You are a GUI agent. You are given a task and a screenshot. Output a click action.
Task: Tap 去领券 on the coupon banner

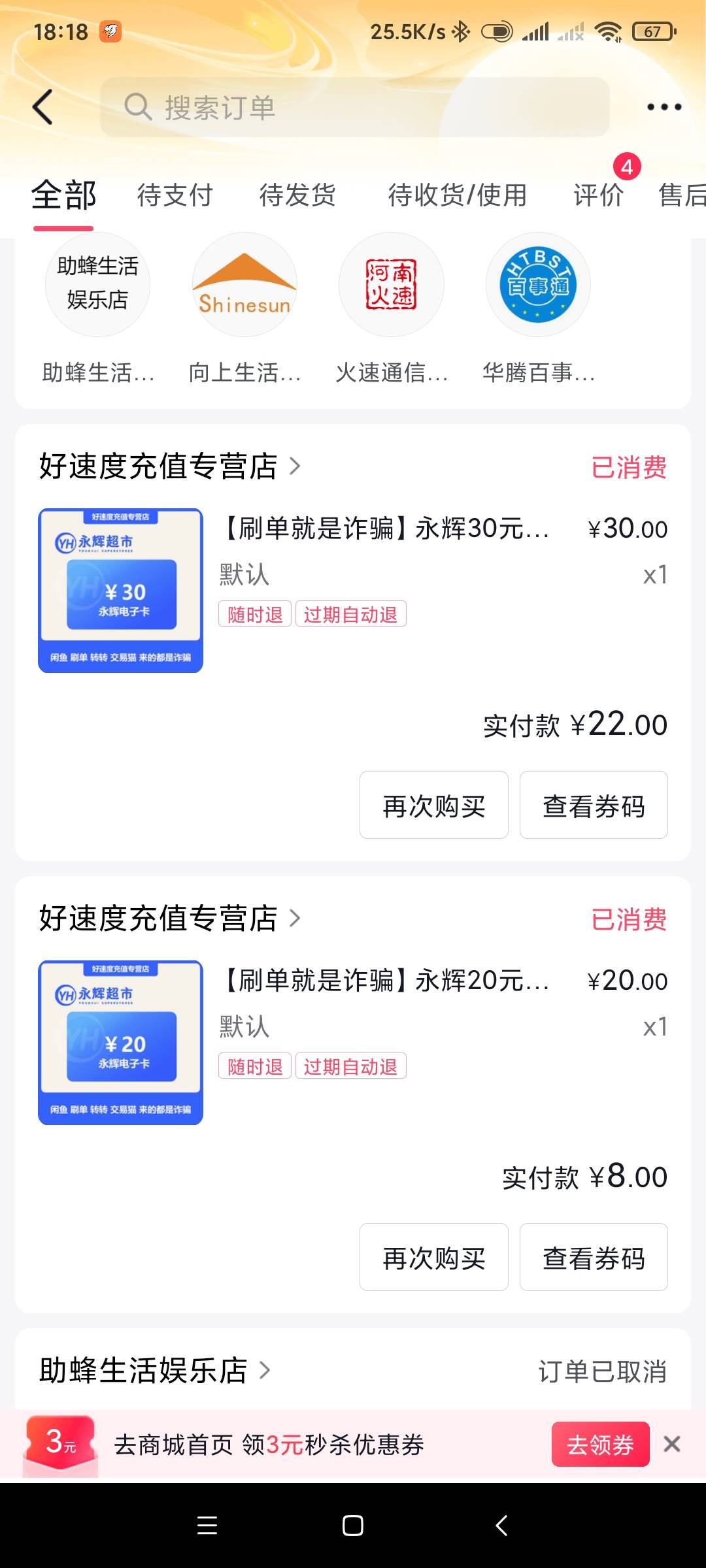click(600, 1444)
